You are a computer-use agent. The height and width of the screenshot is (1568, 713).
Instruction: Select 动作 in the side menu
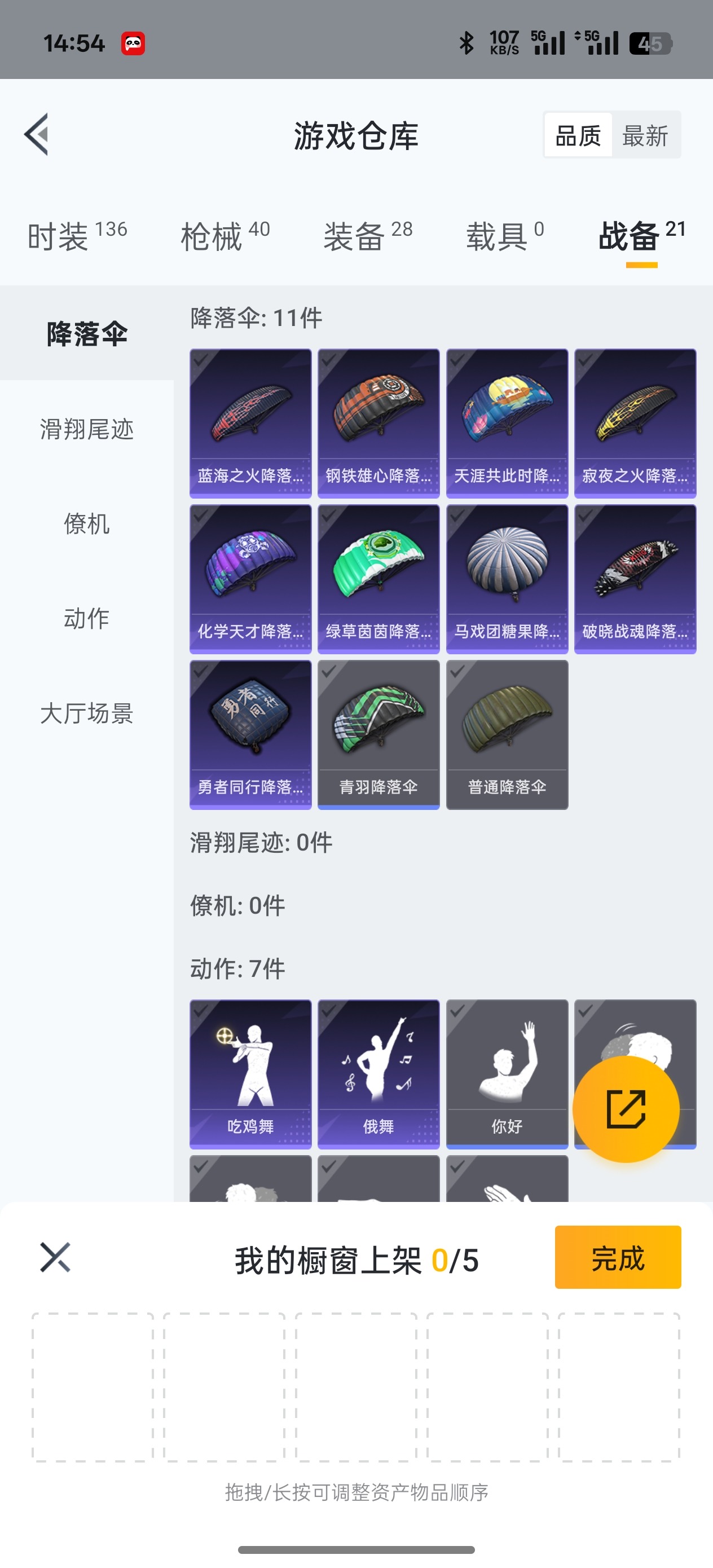point(86,618)
